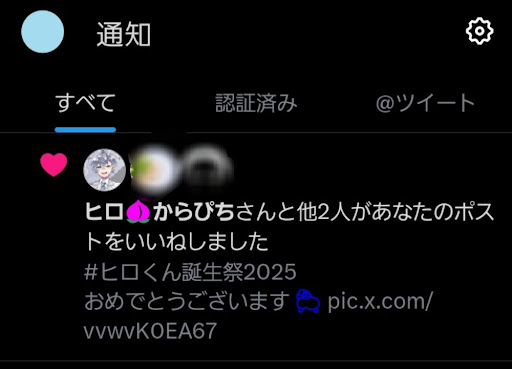The height and width of the screenshot is (369, 512).
Task: Tap the light blue profile avatar
Action: pos(43,32)
